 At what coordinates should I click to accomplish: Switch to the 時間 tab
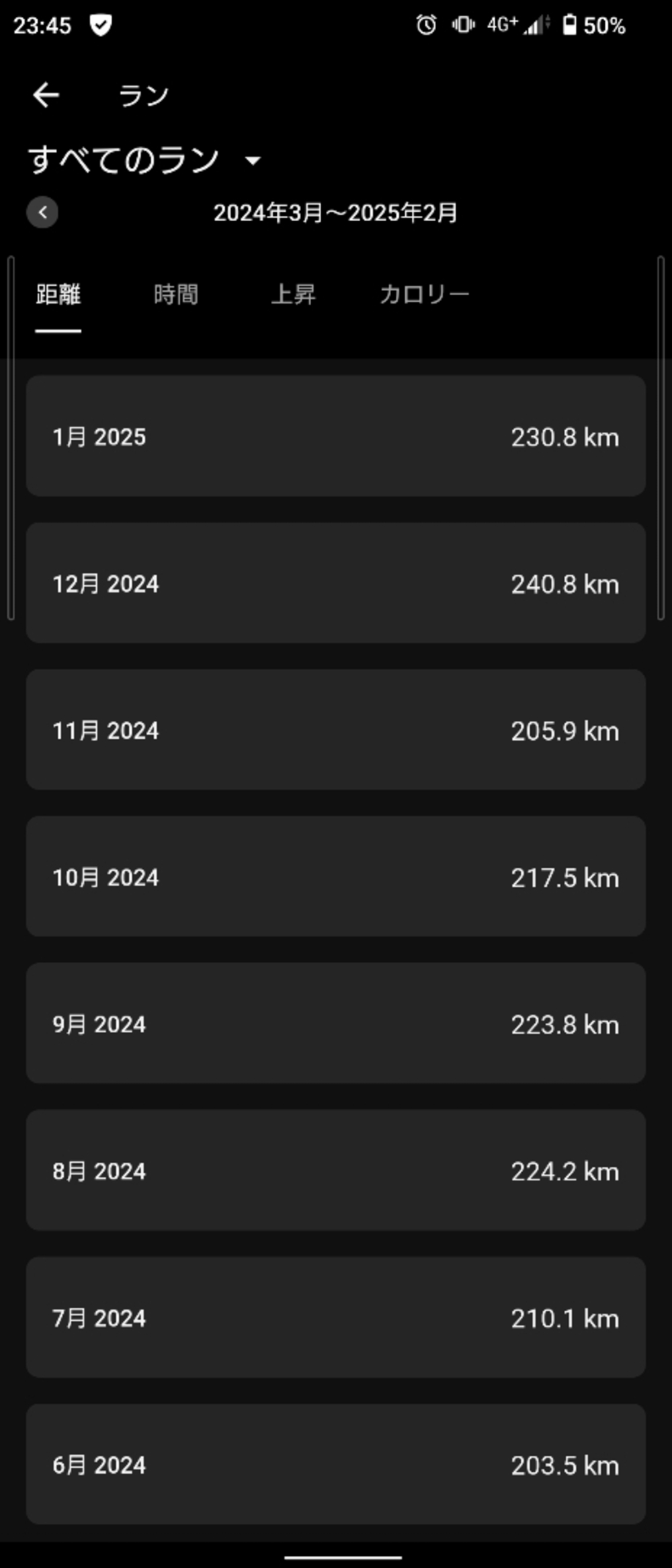175,294
